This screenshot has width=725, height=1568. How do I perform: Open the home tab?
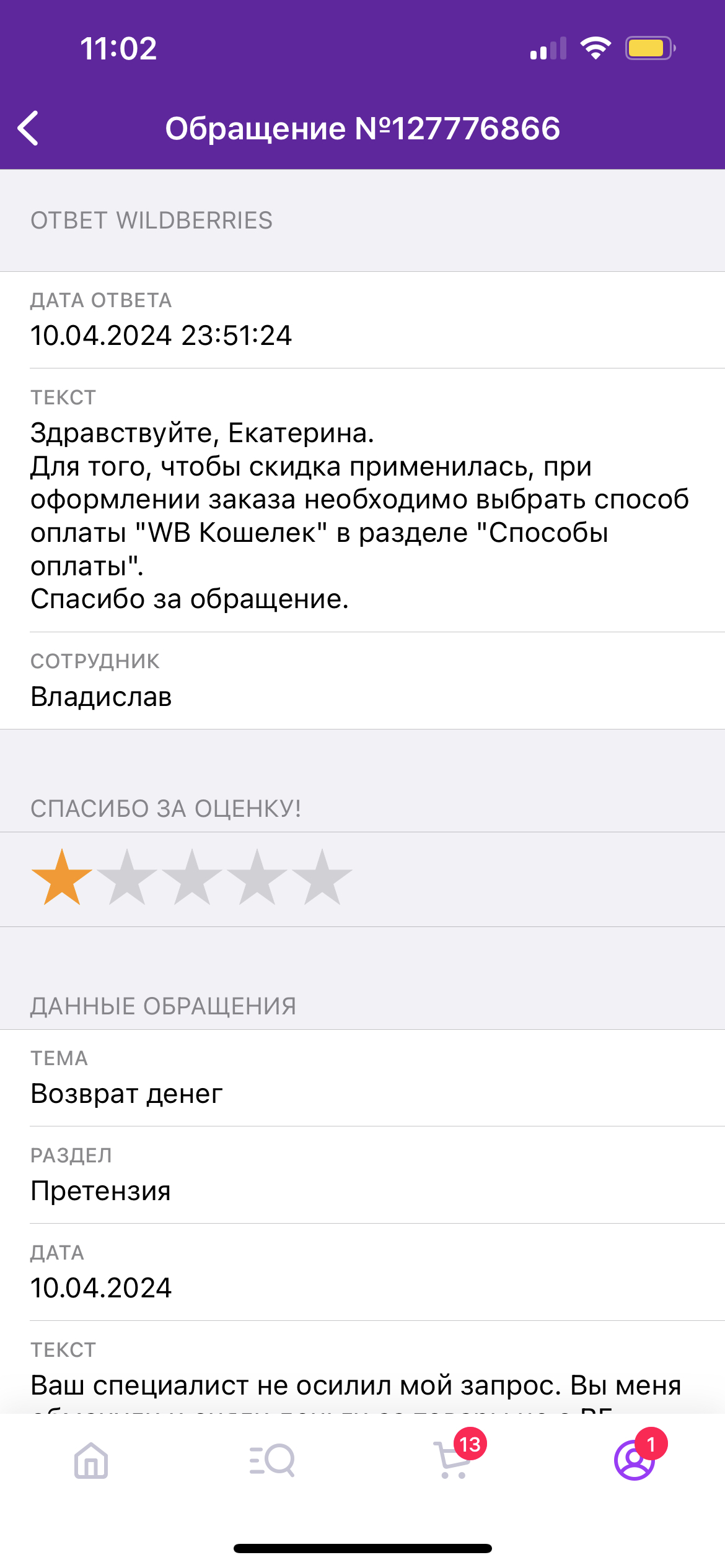(x=91, y=1460)
